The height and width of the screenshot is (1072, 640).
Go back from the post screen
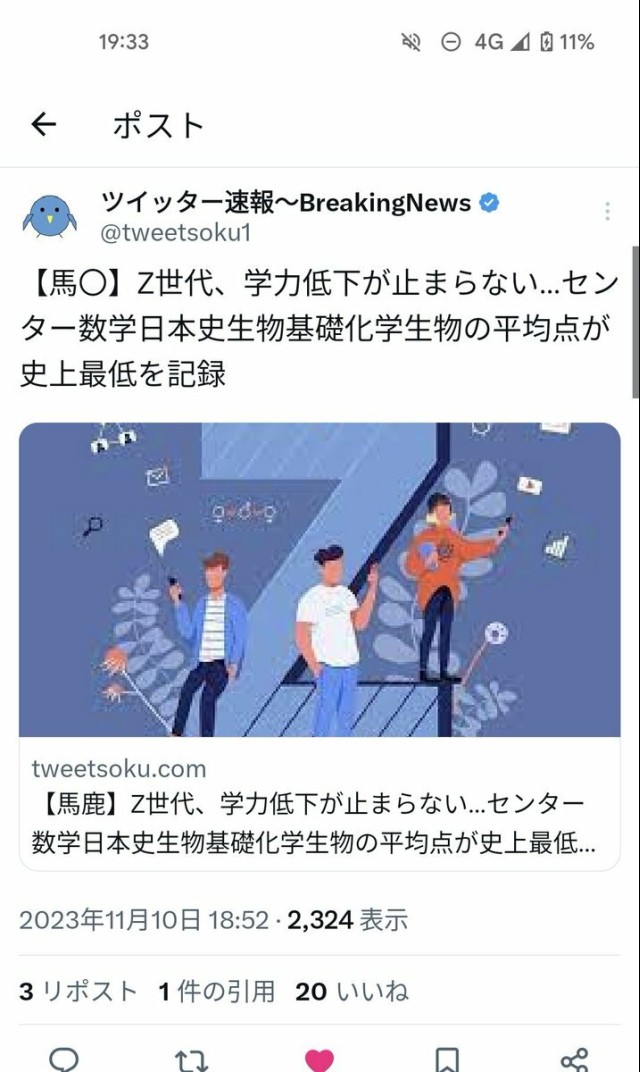coord(43,124)
